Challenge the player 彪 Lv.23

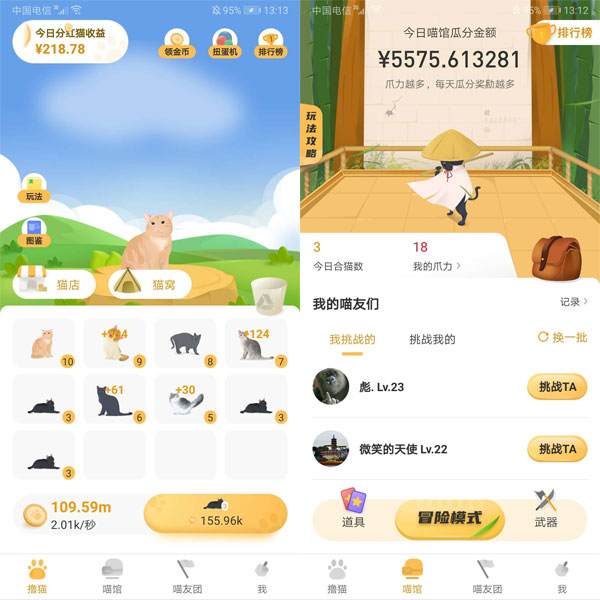(557, 387)
